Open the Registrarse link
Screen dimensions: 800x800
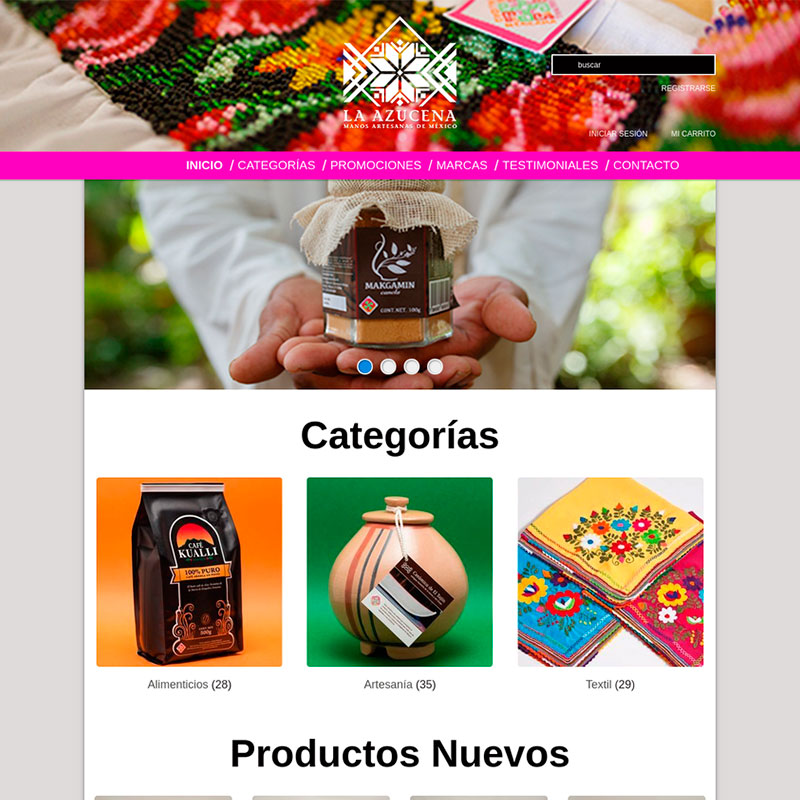coord(688,88)
